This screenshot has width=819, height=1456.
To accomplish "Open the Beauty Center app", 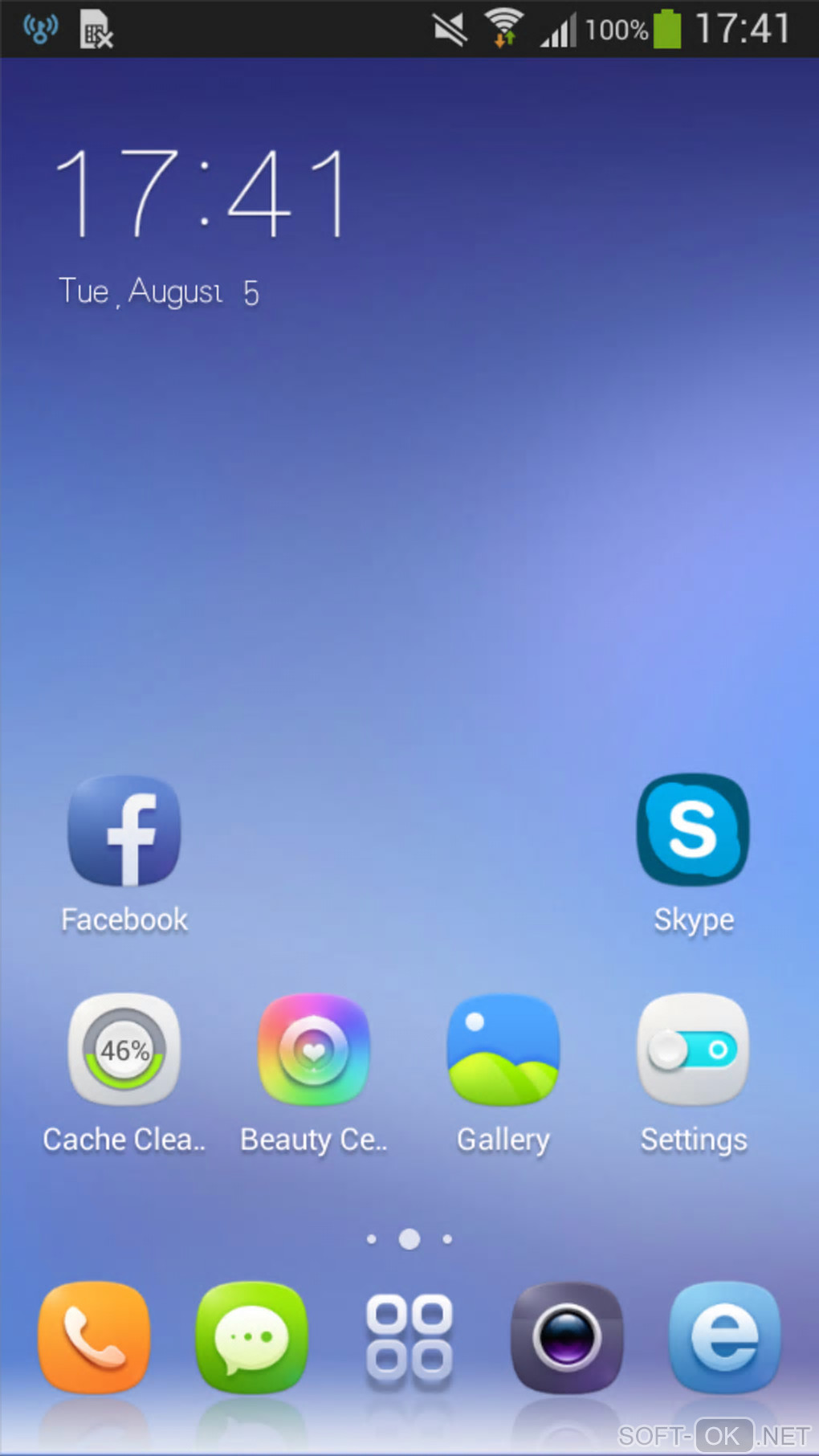I will (x=314, y=1050).
